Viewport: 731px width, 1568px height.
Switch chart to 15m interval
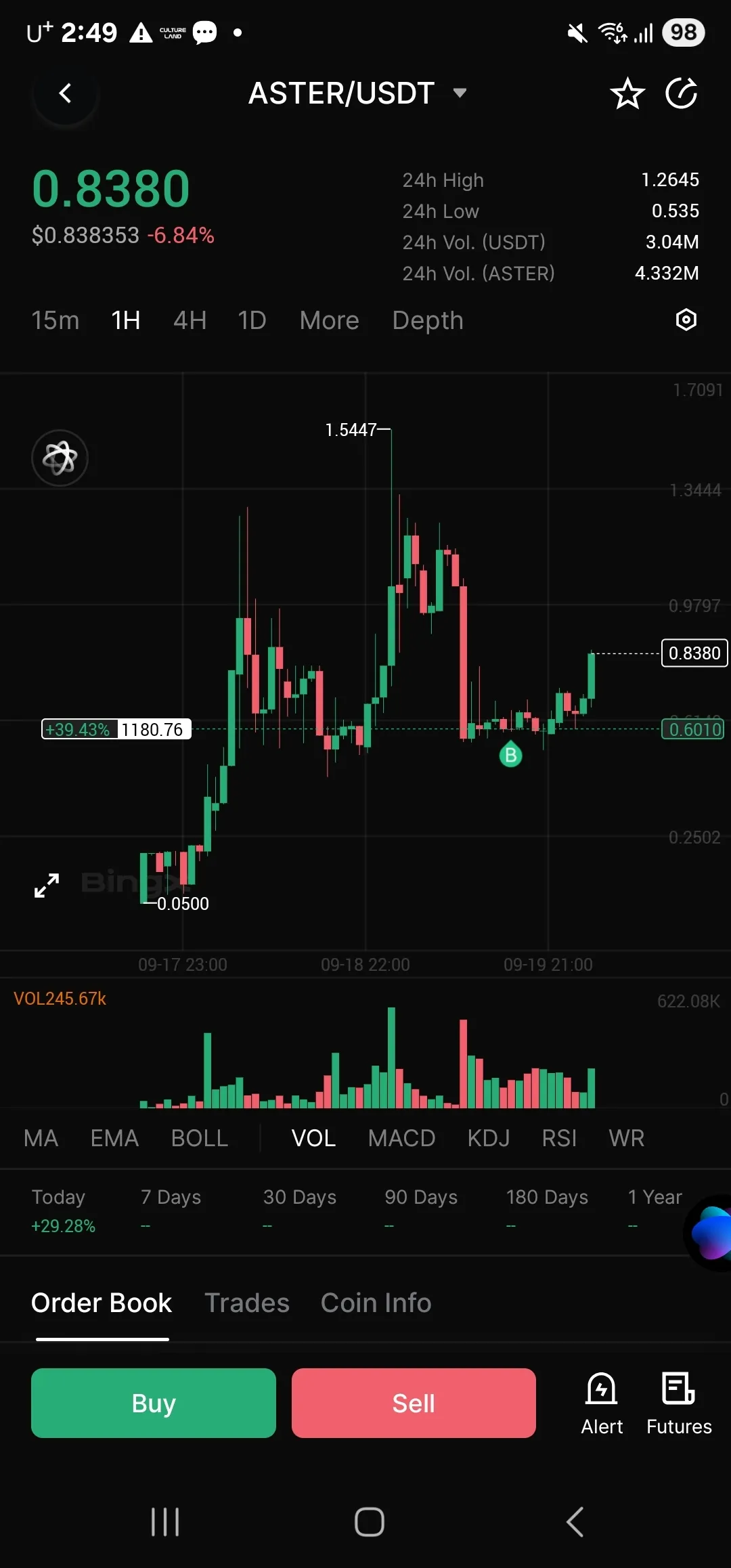[x=56, y=320]
